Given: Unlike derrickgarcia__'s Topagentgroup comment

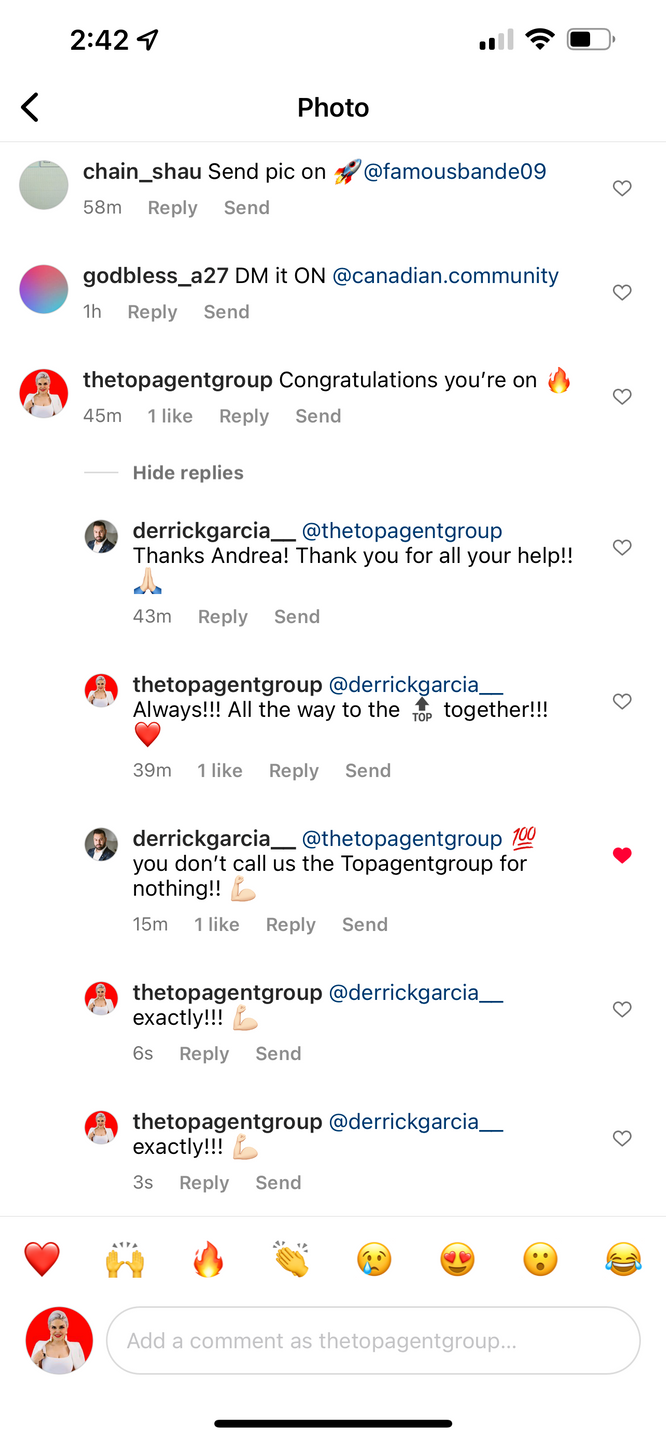Looking at the screenshot, I should pyautogui.click(x=622, y=855).
